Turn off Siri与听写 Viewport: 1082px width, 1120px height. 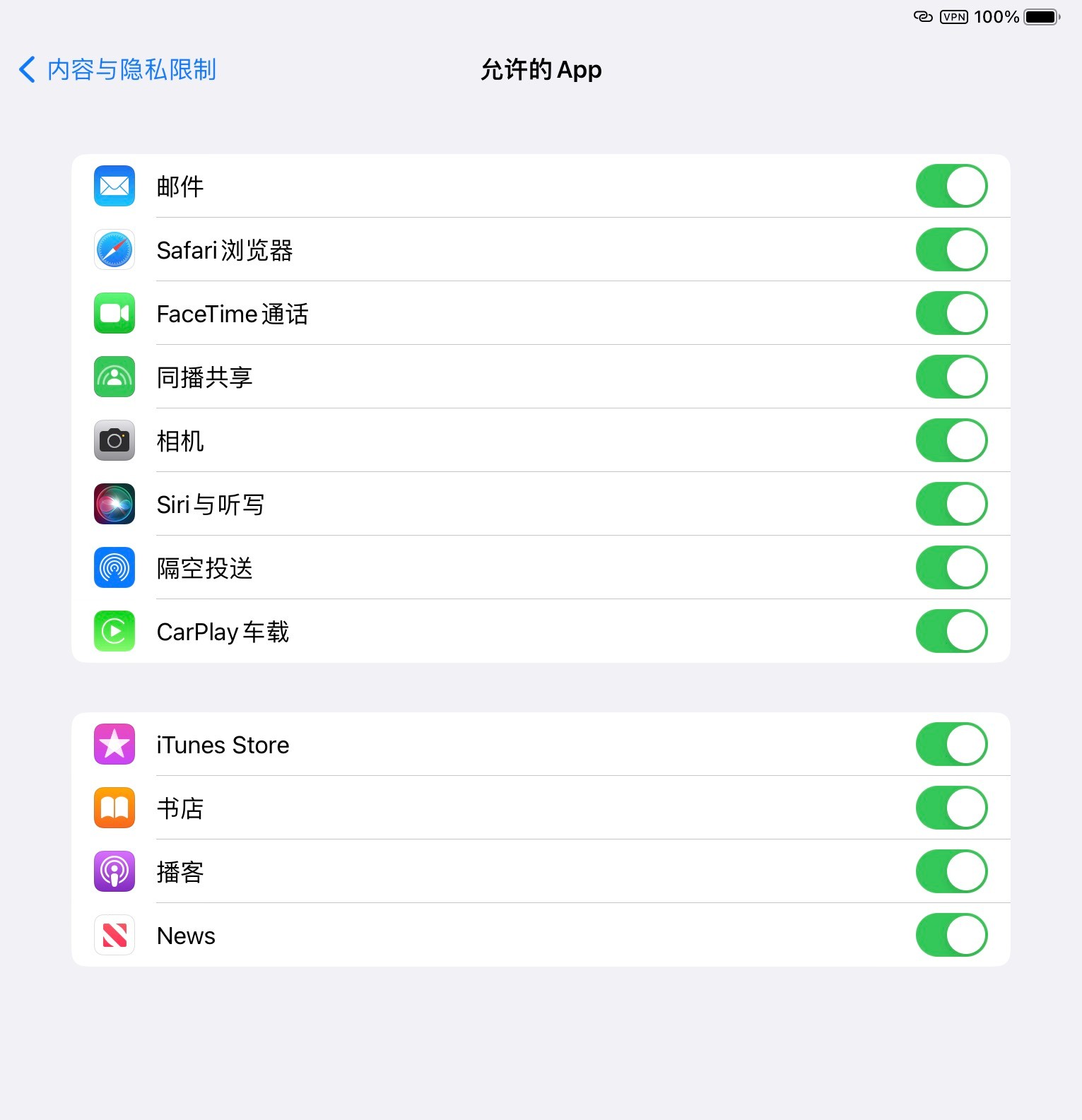951,505
